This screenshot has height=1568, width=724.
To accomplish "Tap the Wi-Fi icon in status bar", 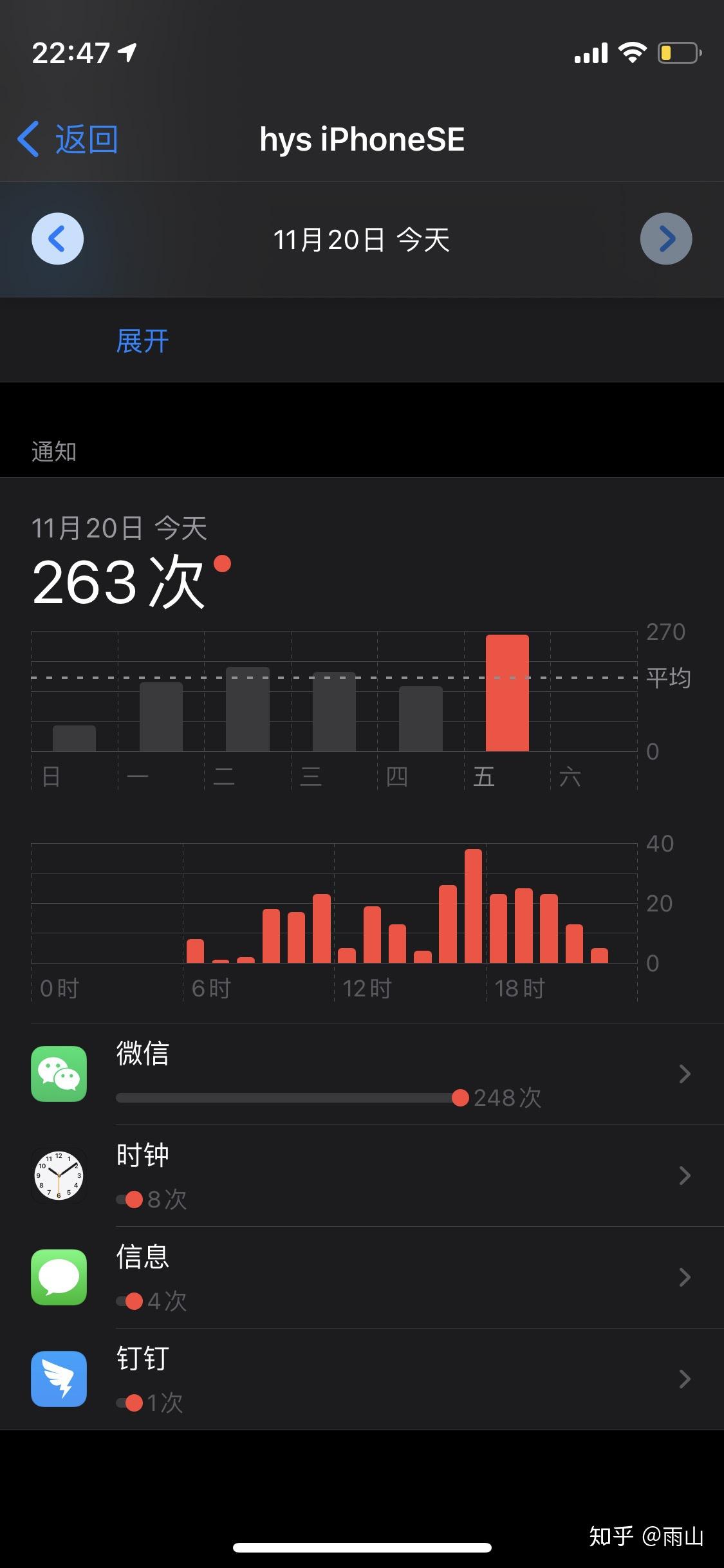I will coord(632,53).
